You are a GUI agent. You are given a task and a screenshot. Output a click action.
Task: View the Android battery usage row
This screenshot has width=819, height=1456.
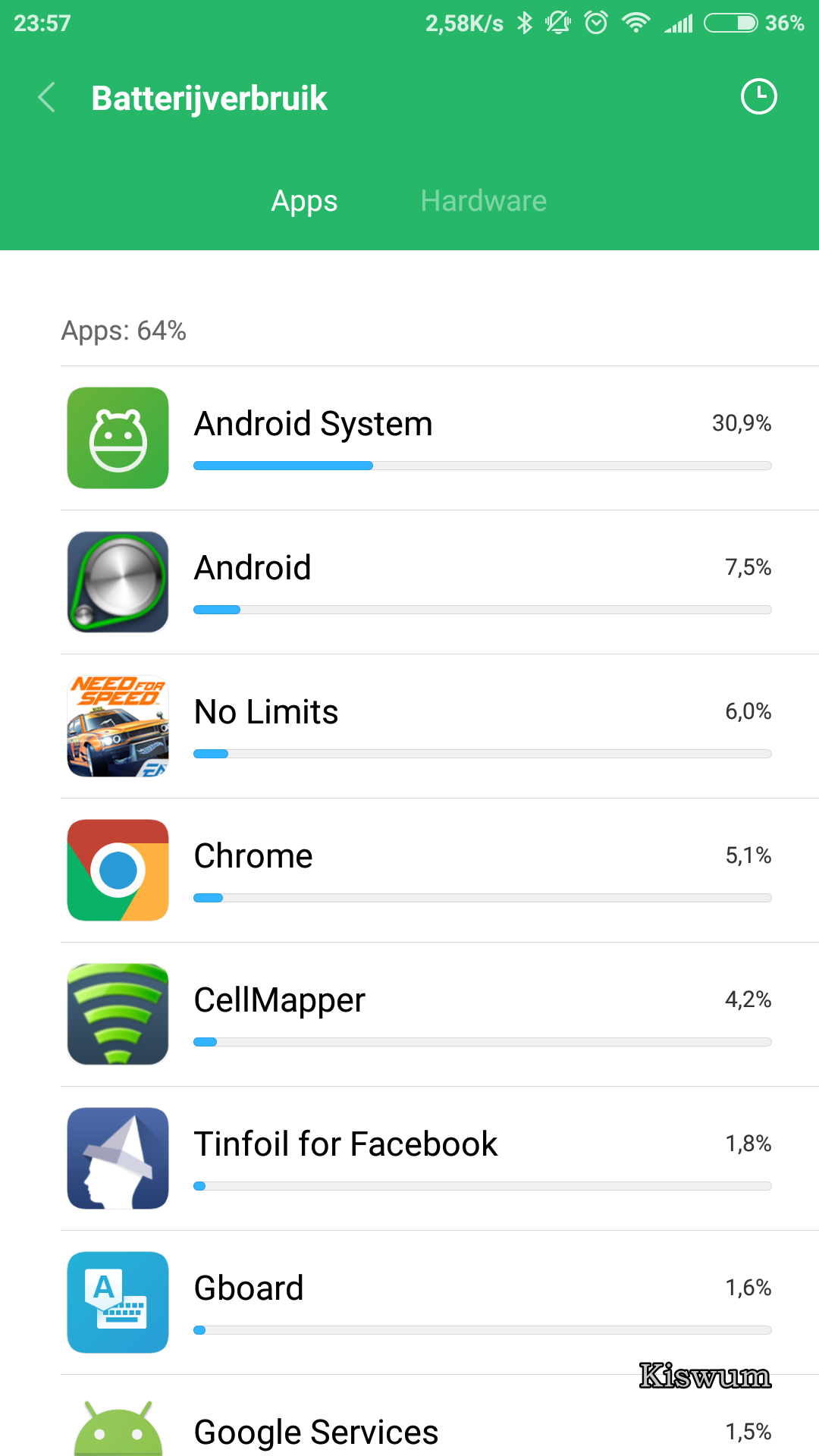[440, 582]
